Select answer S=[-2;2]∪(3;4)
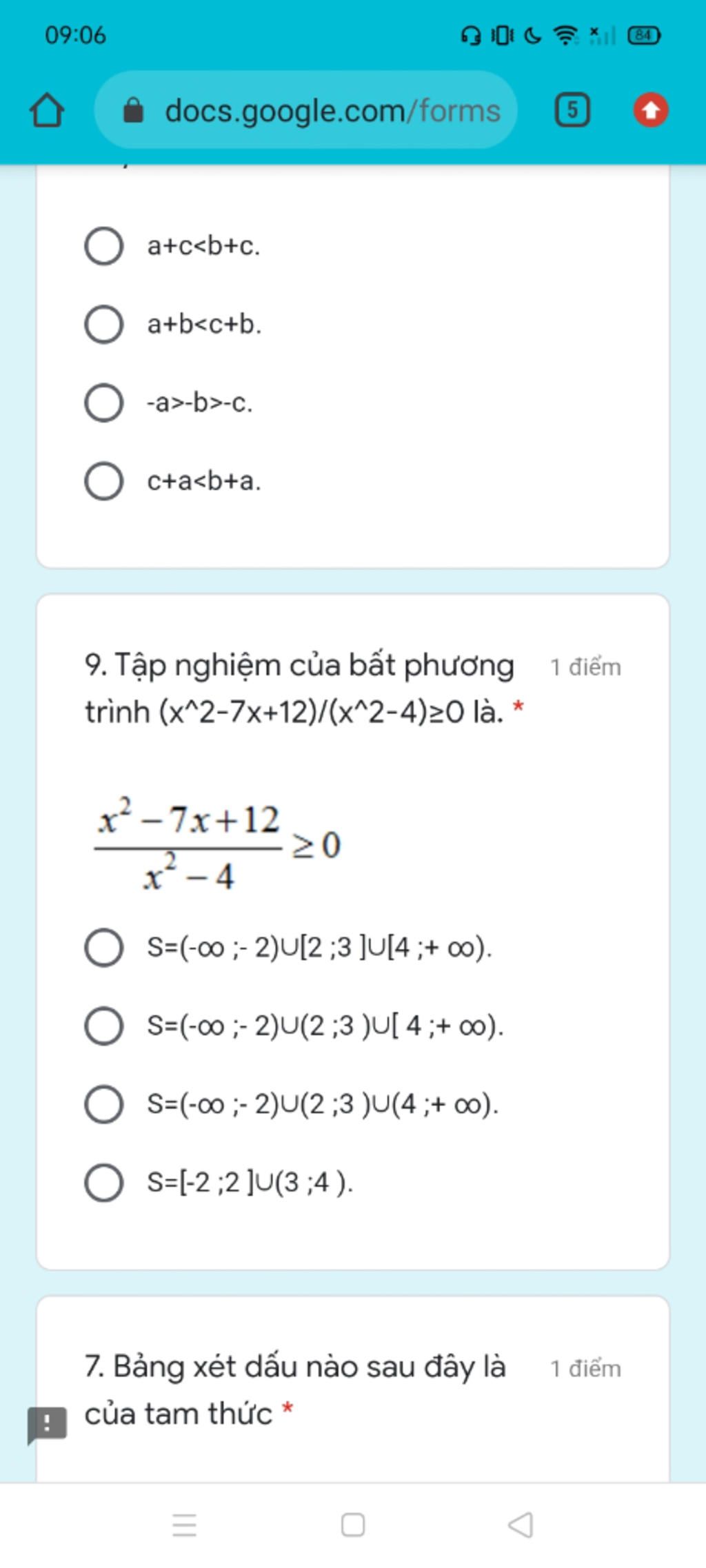 [104, 1183]
